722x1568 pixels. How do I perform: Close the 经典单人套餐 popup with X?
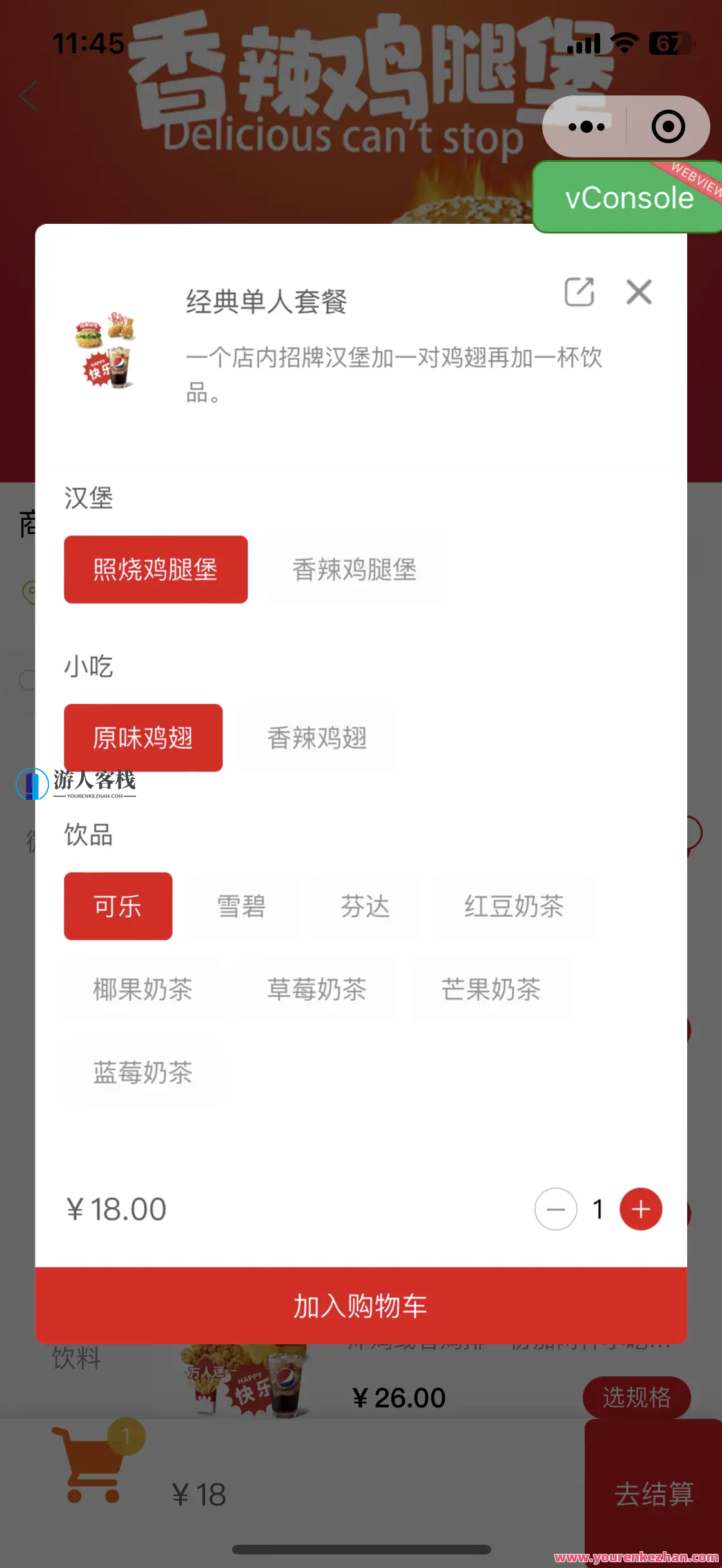(639, 292)
